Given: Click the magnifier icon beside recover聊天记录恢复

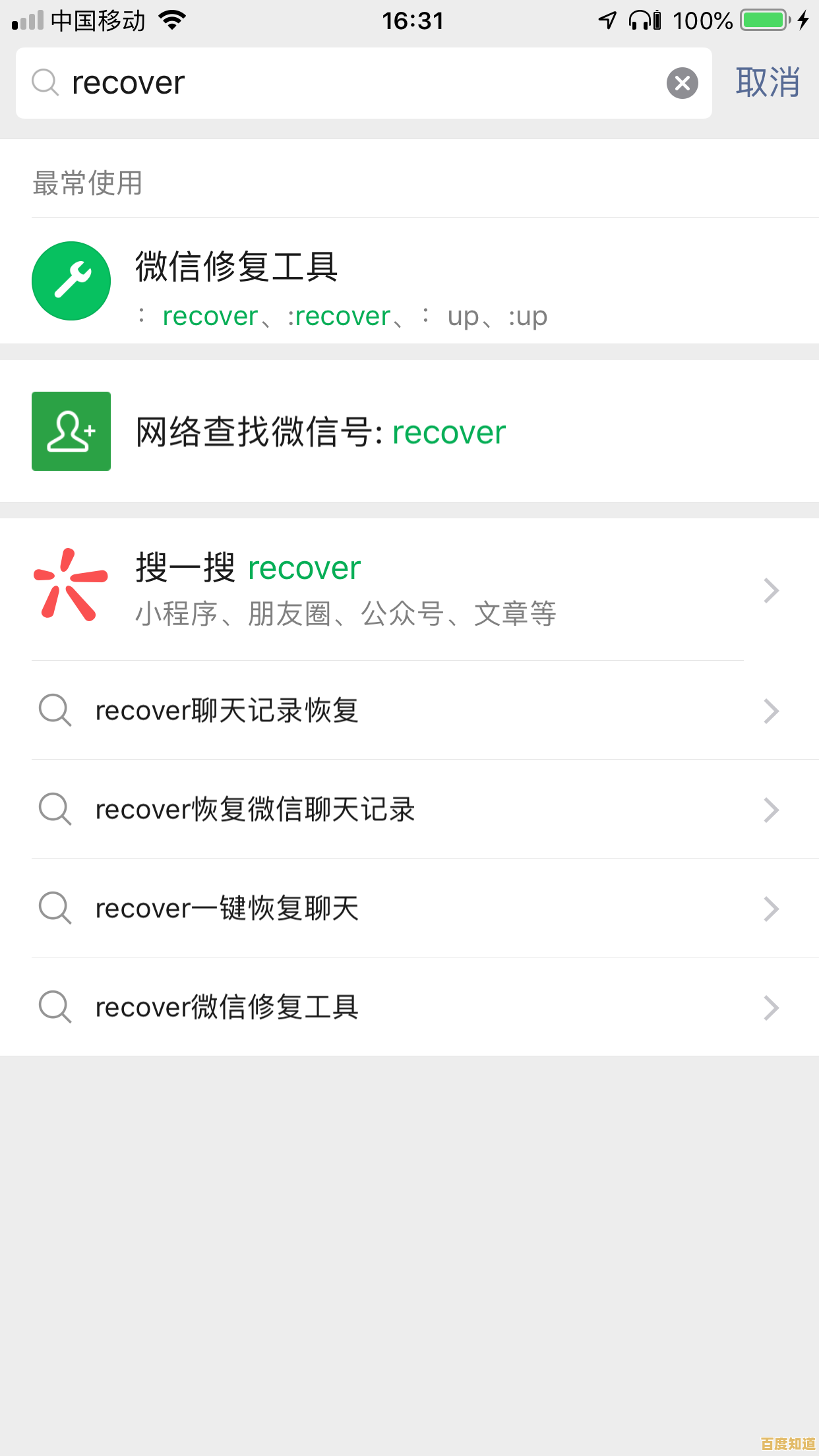Looking at the screenshot, I should click(x=55, y=710).
